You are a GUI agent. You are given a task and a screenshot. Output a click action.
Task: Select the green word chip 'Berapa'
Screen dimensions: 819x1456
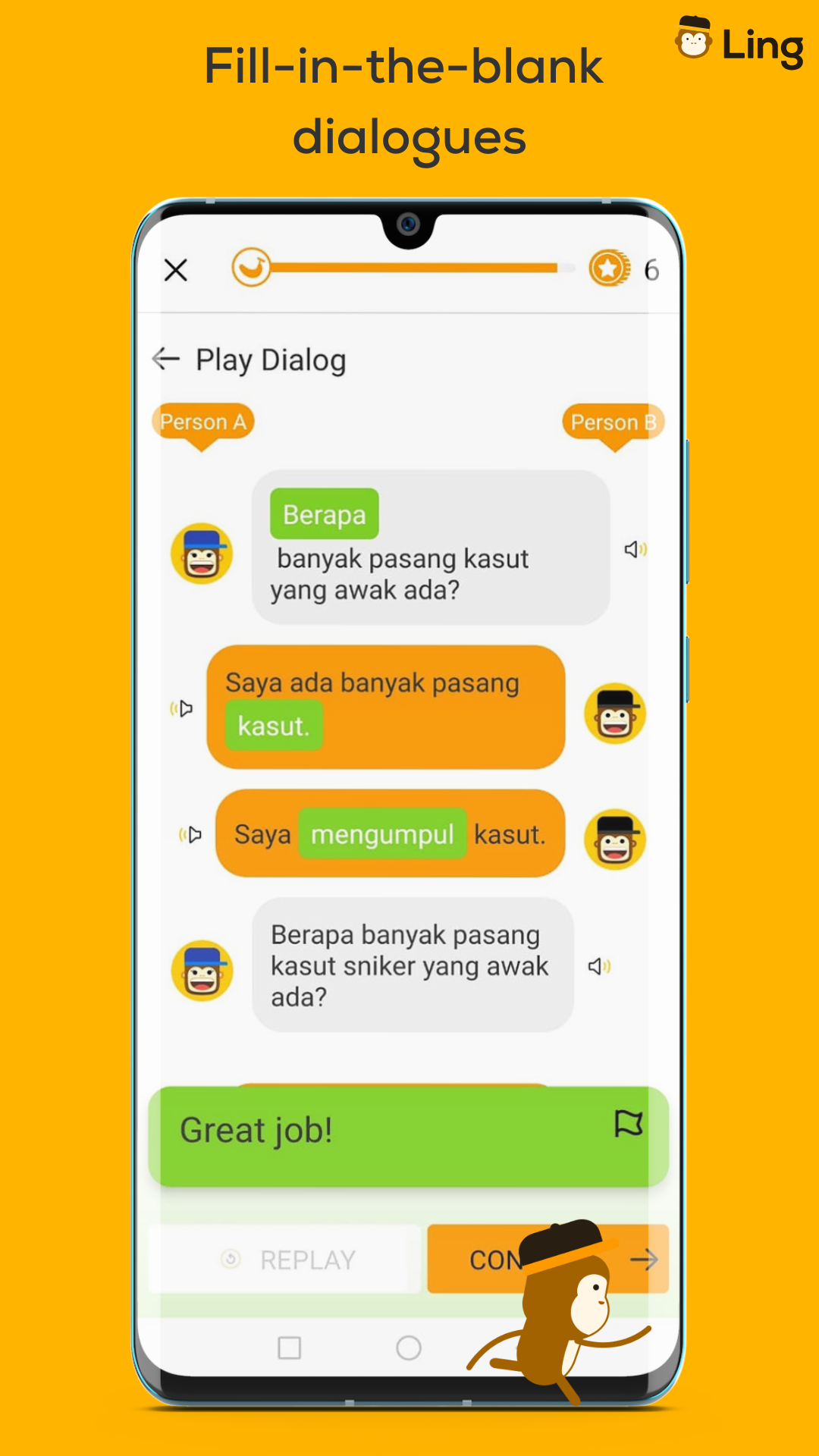click(x=323, y=514)
